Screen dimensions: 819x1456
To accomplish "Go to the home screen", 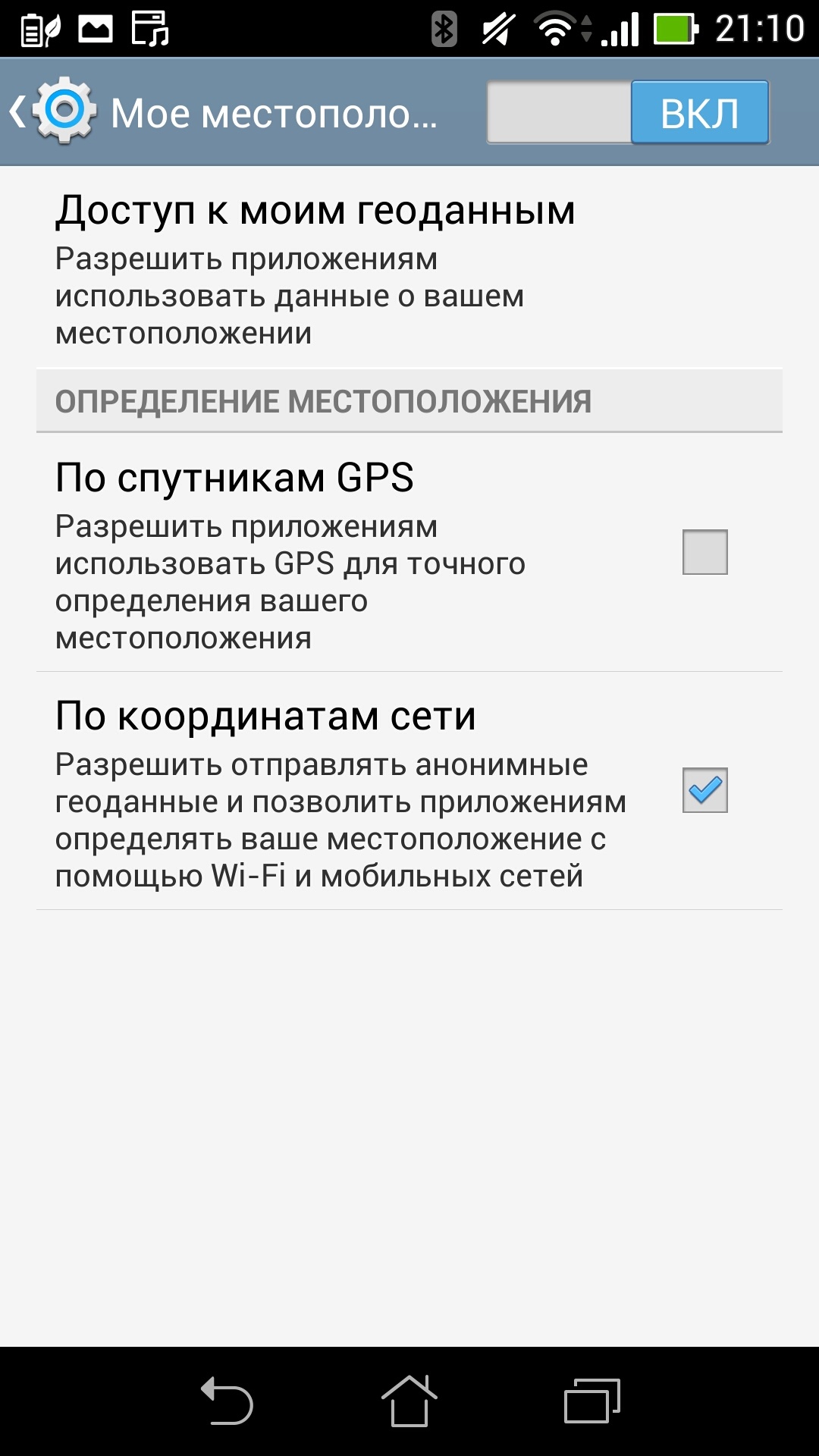I will click(x=409, y=1401).
